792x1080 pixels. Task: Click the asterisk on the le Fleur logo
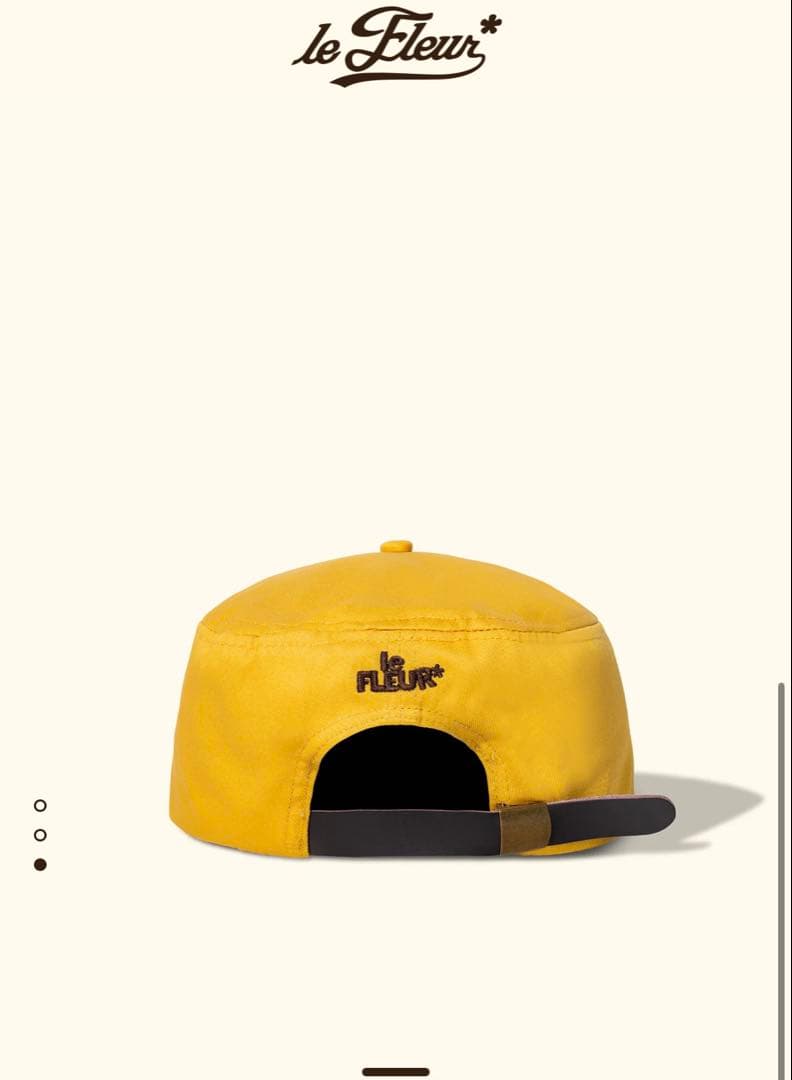(488, 26)
